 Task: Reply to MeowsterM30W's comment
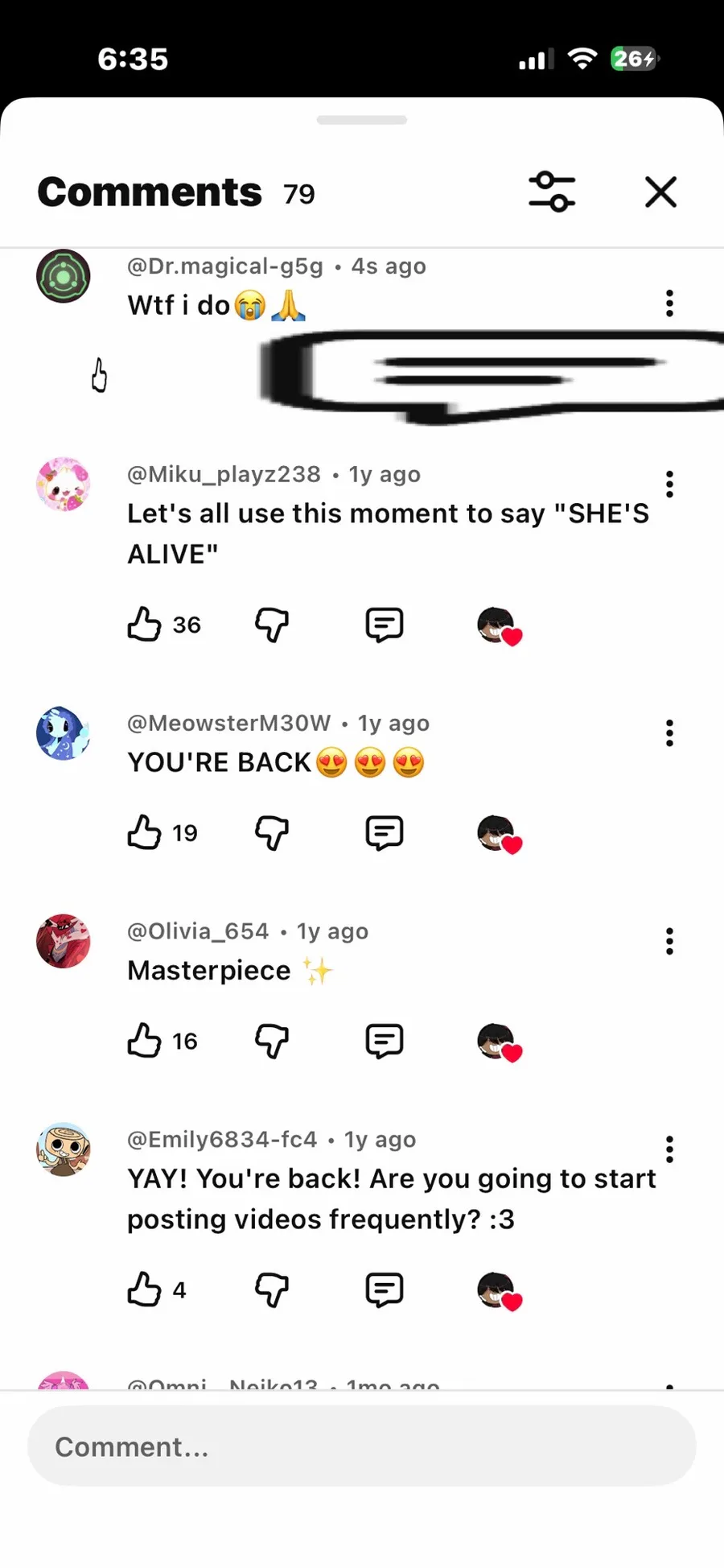point(384,832)
